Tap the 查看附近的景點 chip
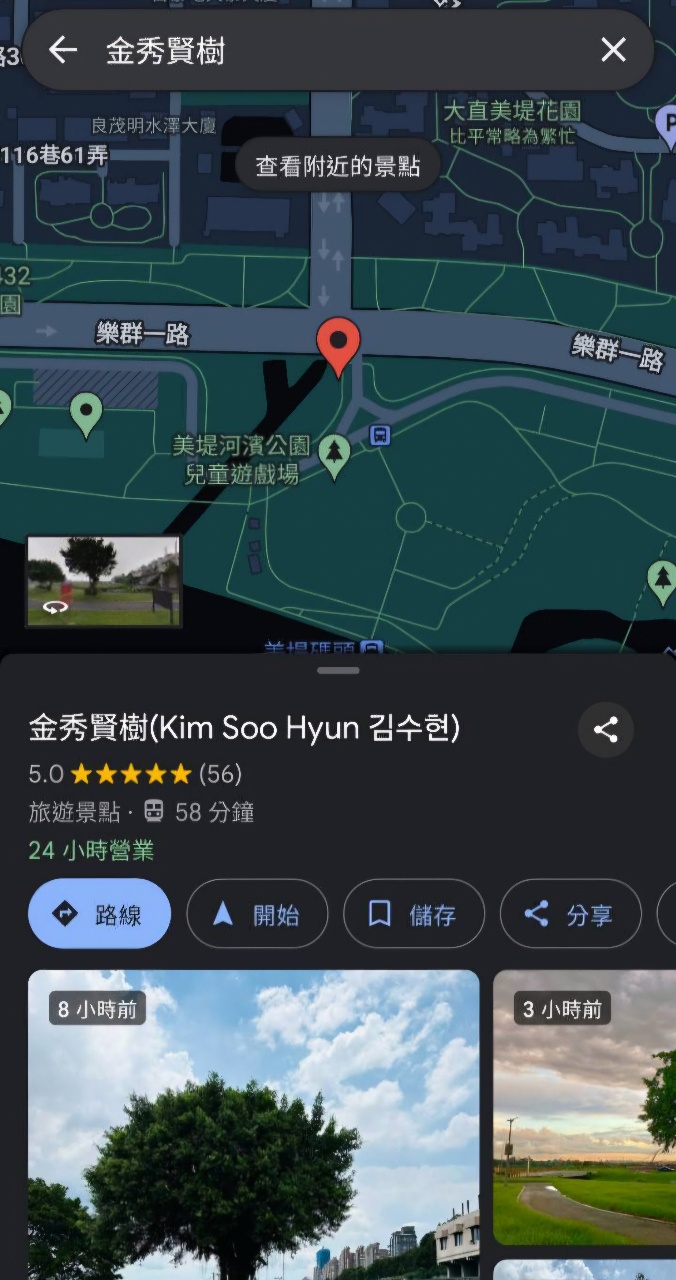The image size is (676, 1280). coord(338,166)
